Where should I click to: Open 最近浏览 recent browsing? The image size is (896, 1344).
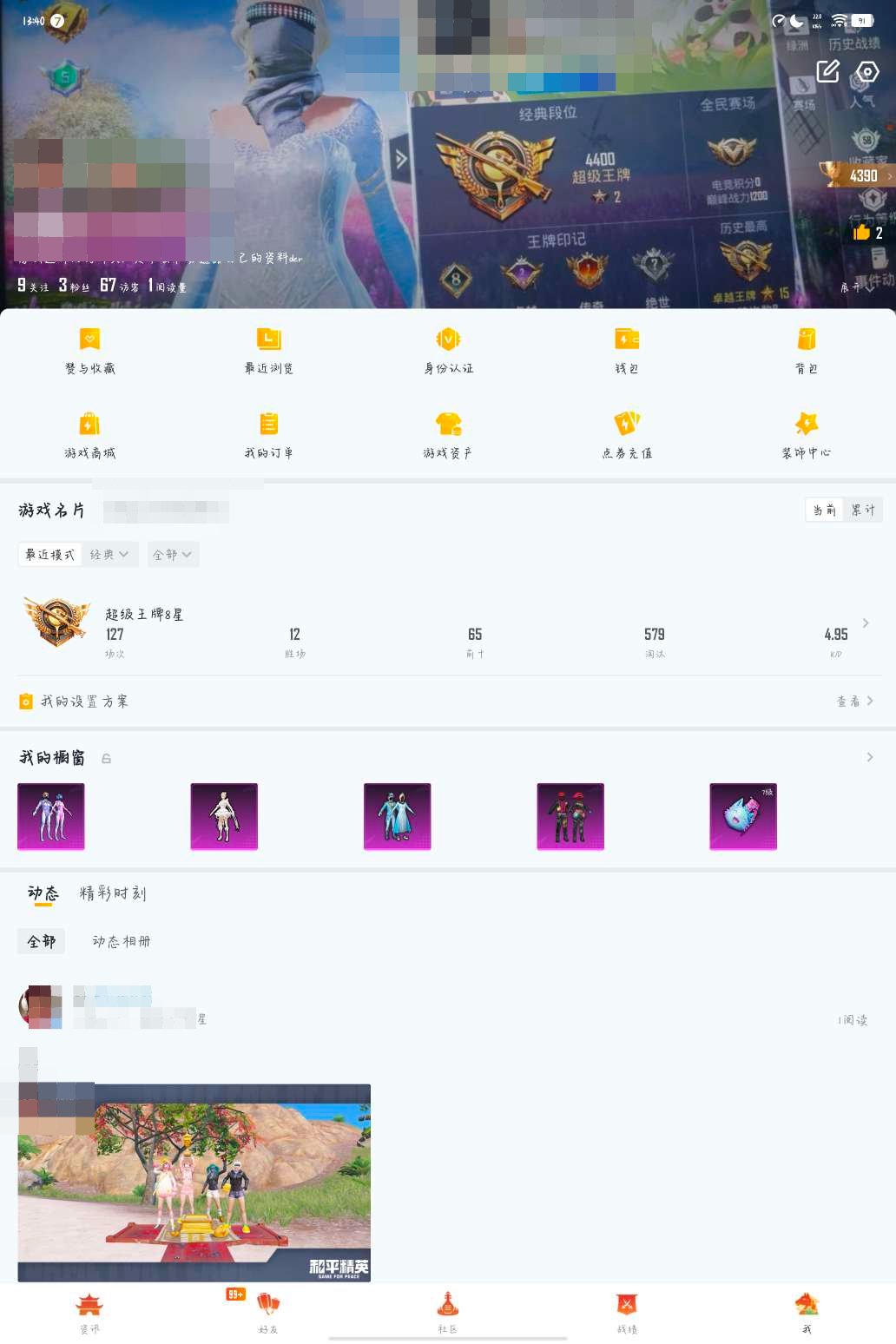tap(269, 351)
